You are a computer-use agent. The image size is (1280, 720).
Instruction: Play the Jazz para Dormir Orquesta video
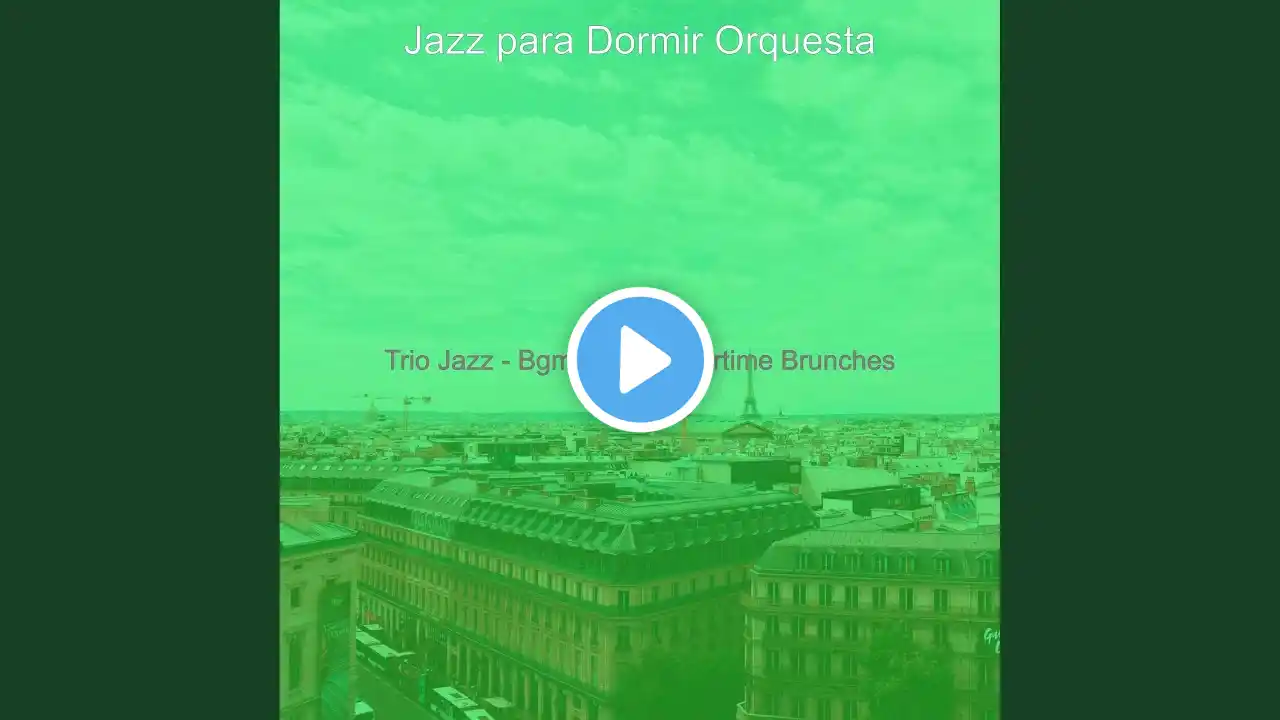(640, 360)
